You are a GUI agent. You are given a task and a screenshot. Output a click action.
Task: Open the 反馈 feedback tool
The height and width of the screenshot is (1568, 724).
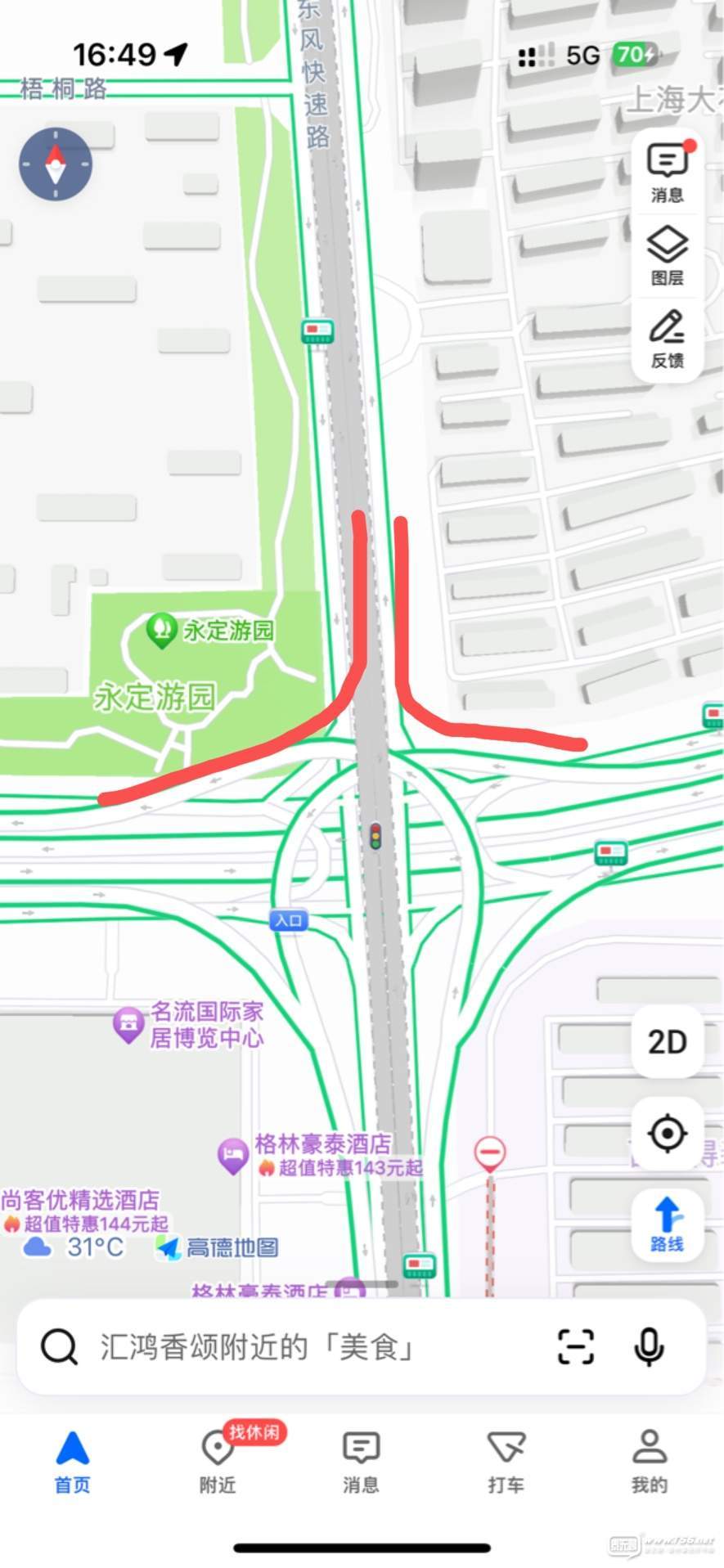(x=668, y=339)
